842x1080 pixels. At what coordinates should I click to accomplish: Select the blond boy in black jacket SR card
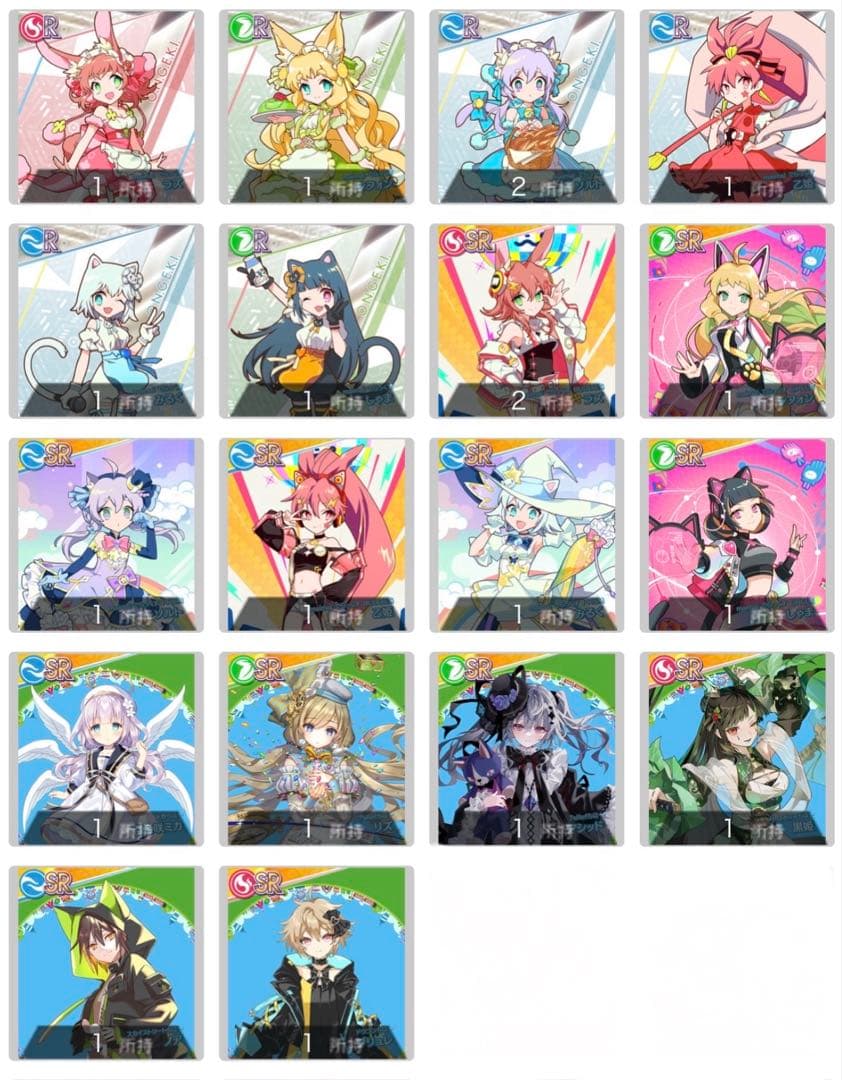click(317, 962)
